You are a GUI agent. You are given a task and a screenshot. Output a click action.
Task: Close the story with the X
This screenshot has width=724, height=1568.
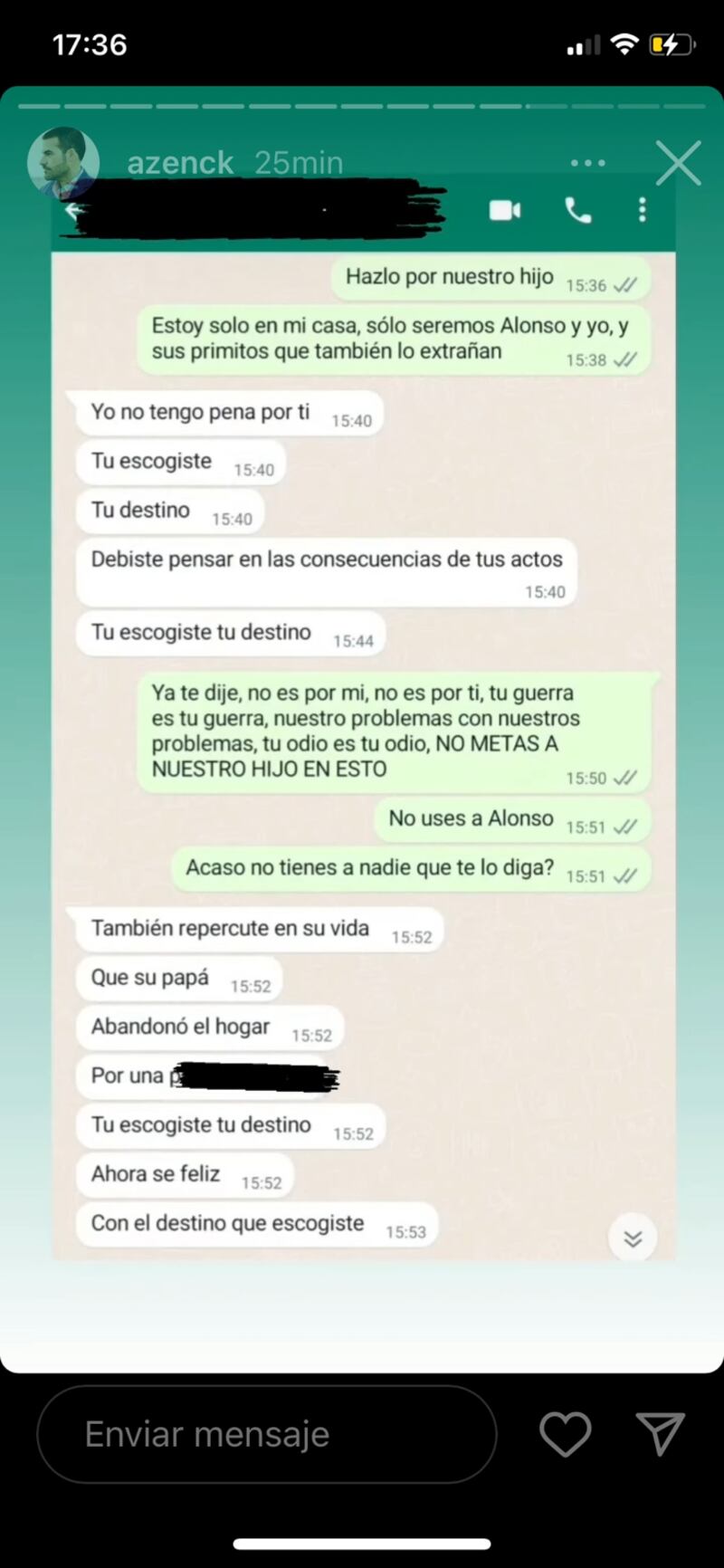coord(678,163)
